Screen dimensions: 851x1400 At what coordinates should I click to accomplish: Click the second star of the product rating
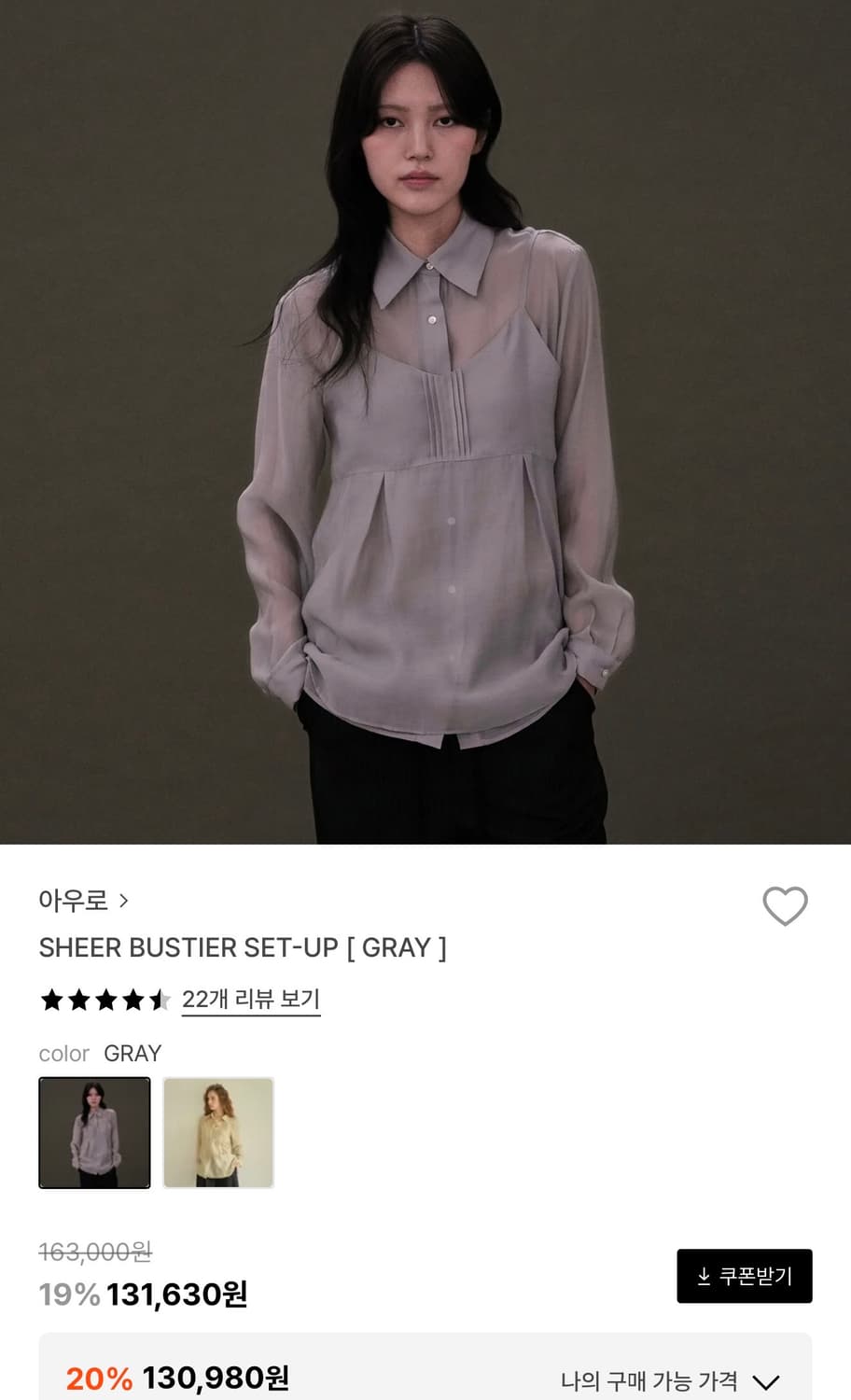pyautogui.click(x=78, y=999)
